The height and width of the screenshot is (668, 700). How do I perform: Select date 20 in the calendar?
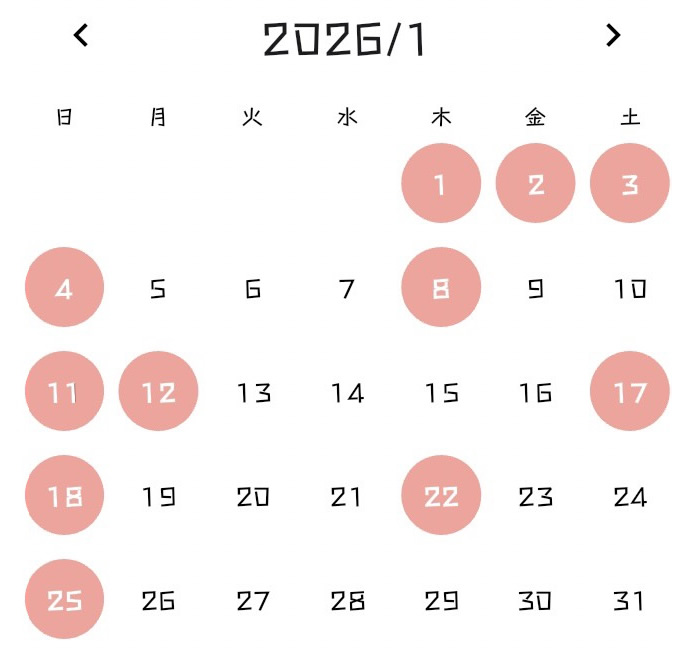[253, 497]
